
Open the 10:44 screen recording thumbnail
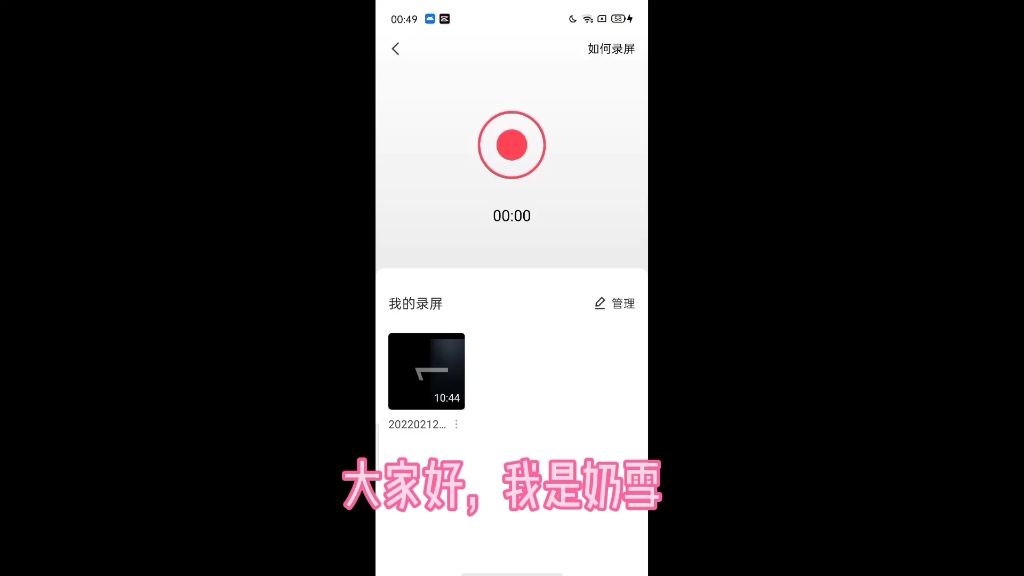426,371
